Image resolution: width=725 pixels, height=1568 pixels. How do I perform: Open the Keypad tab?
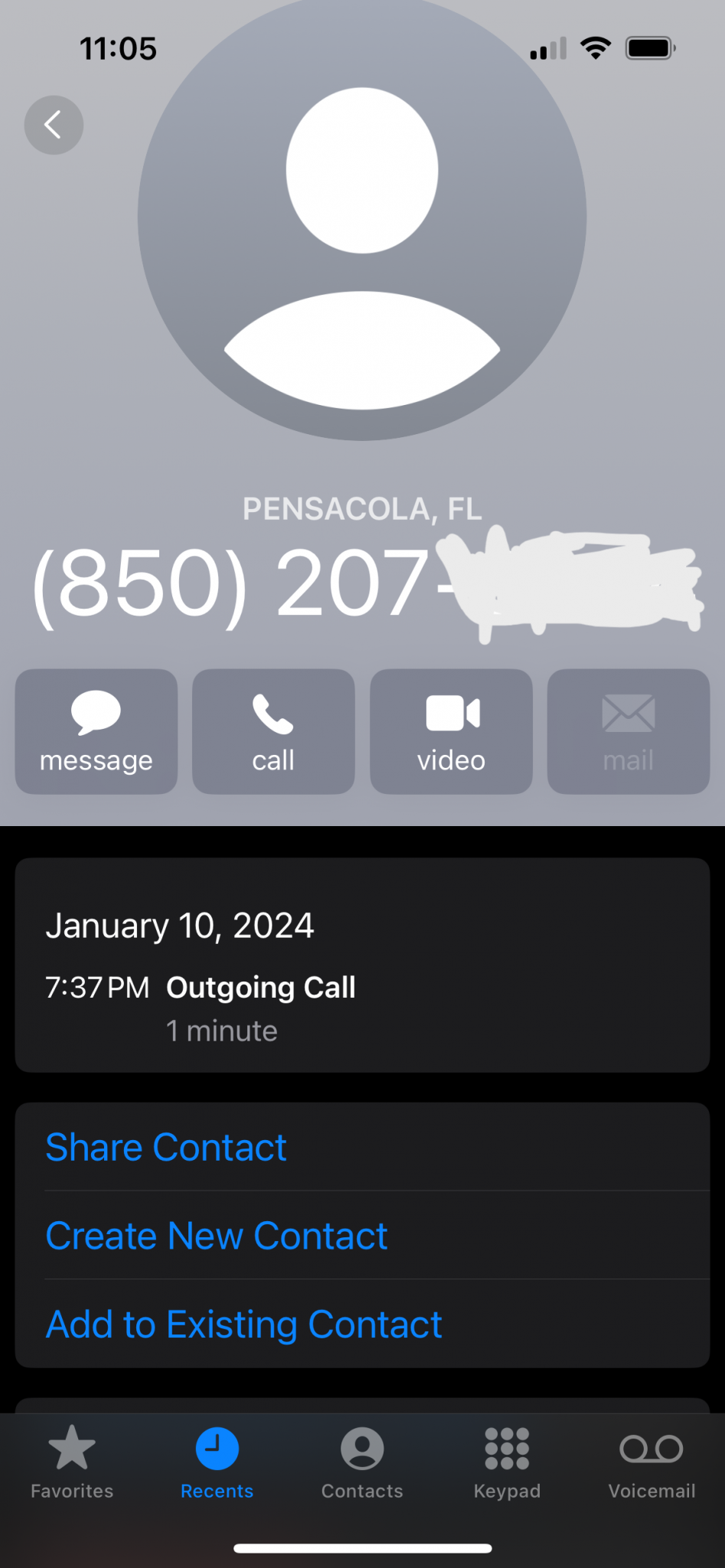507,1462
